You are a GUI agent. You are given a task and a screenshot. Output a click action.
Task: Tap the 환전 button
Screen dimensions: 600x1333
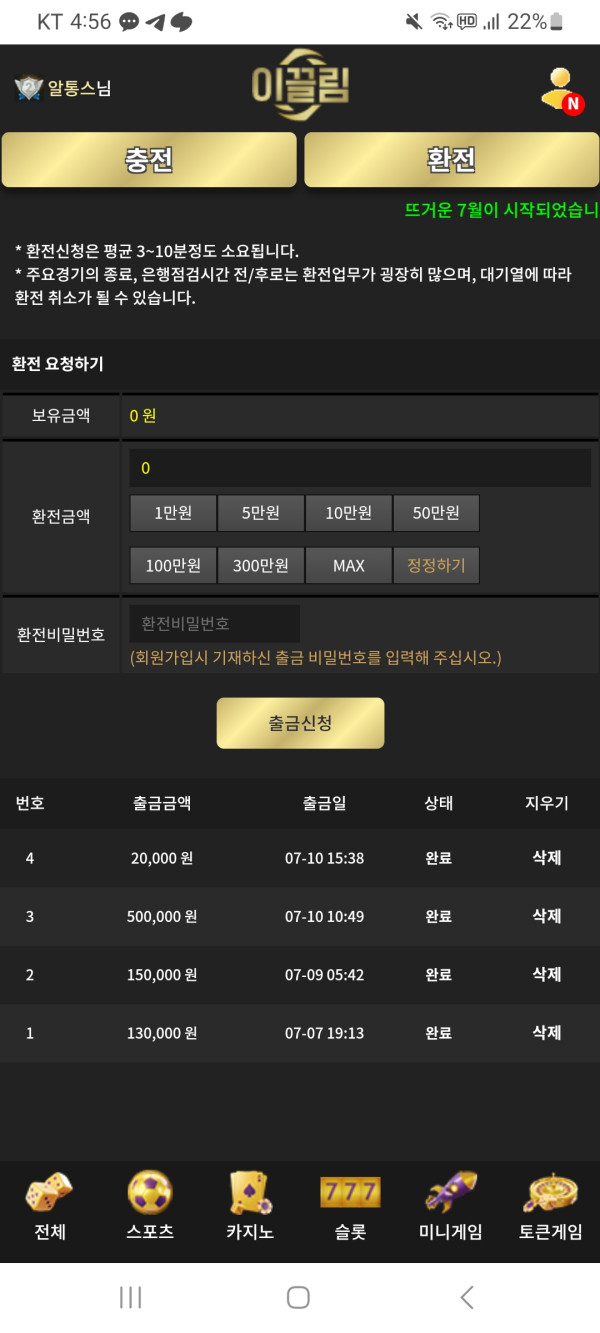(x=451, y=160)
